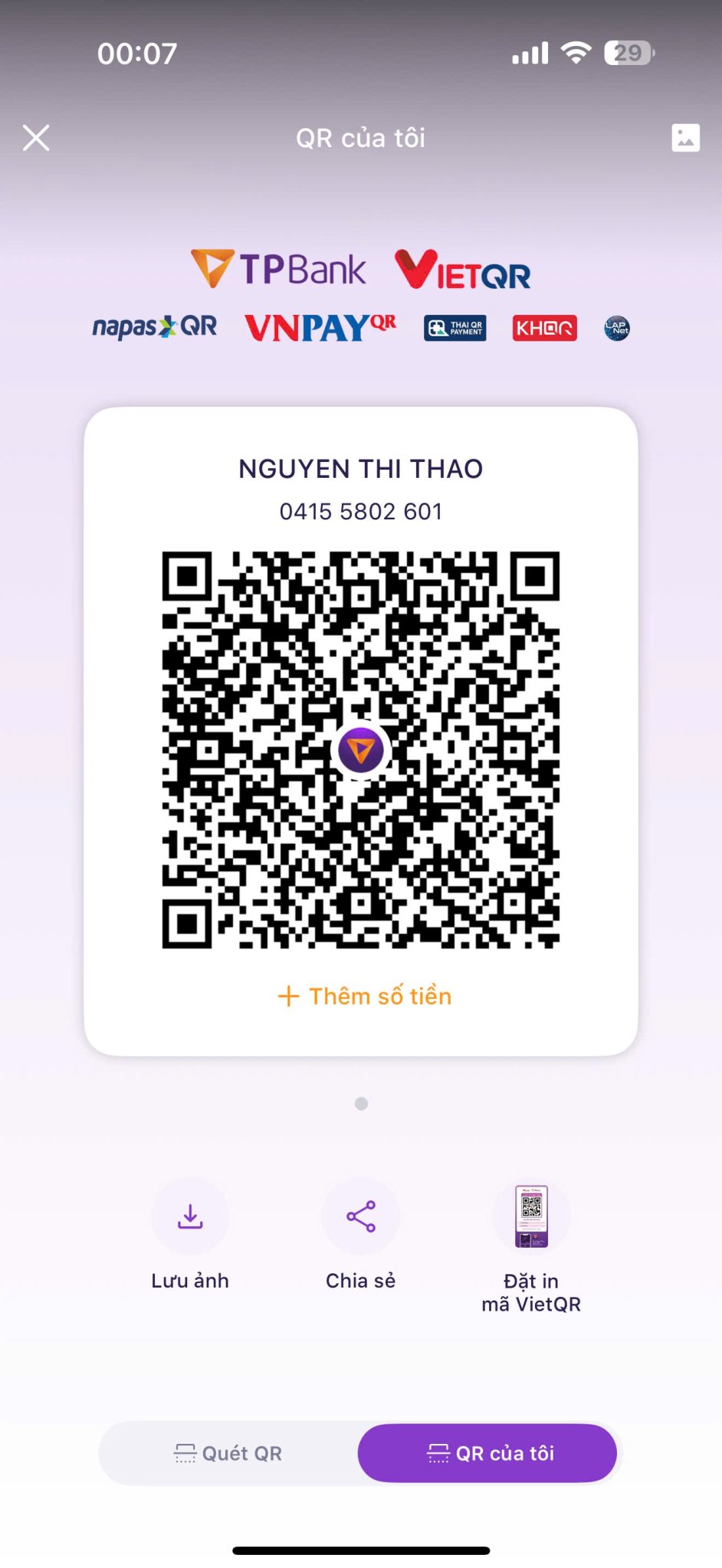Screen dimensions: 722x1568
Task: Select the QR của tôi tab
Action: pos(487,1453)
